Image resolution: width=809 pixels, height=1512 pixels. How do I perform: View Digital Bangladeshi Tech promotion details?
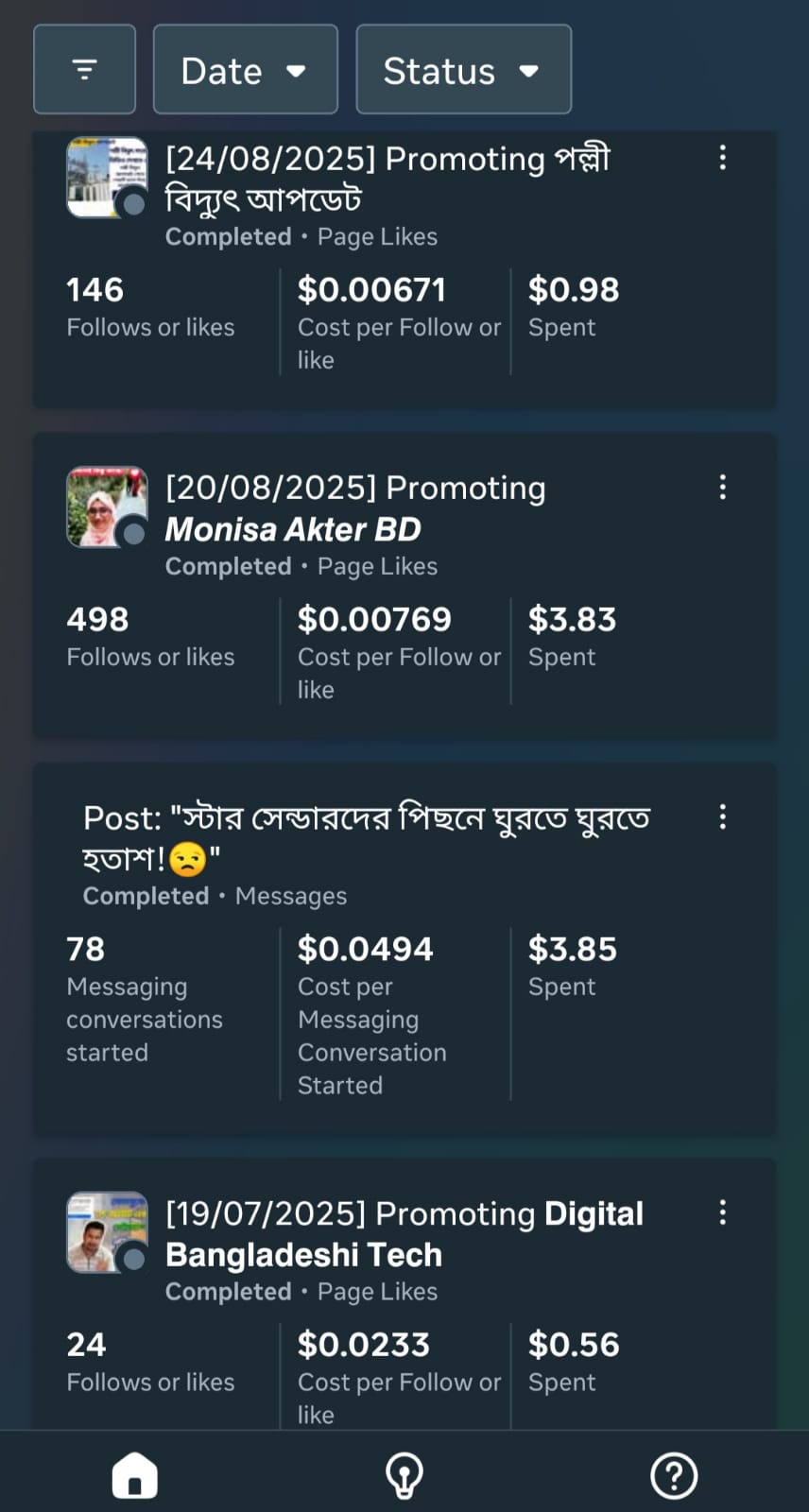(x=404, y=1234)
